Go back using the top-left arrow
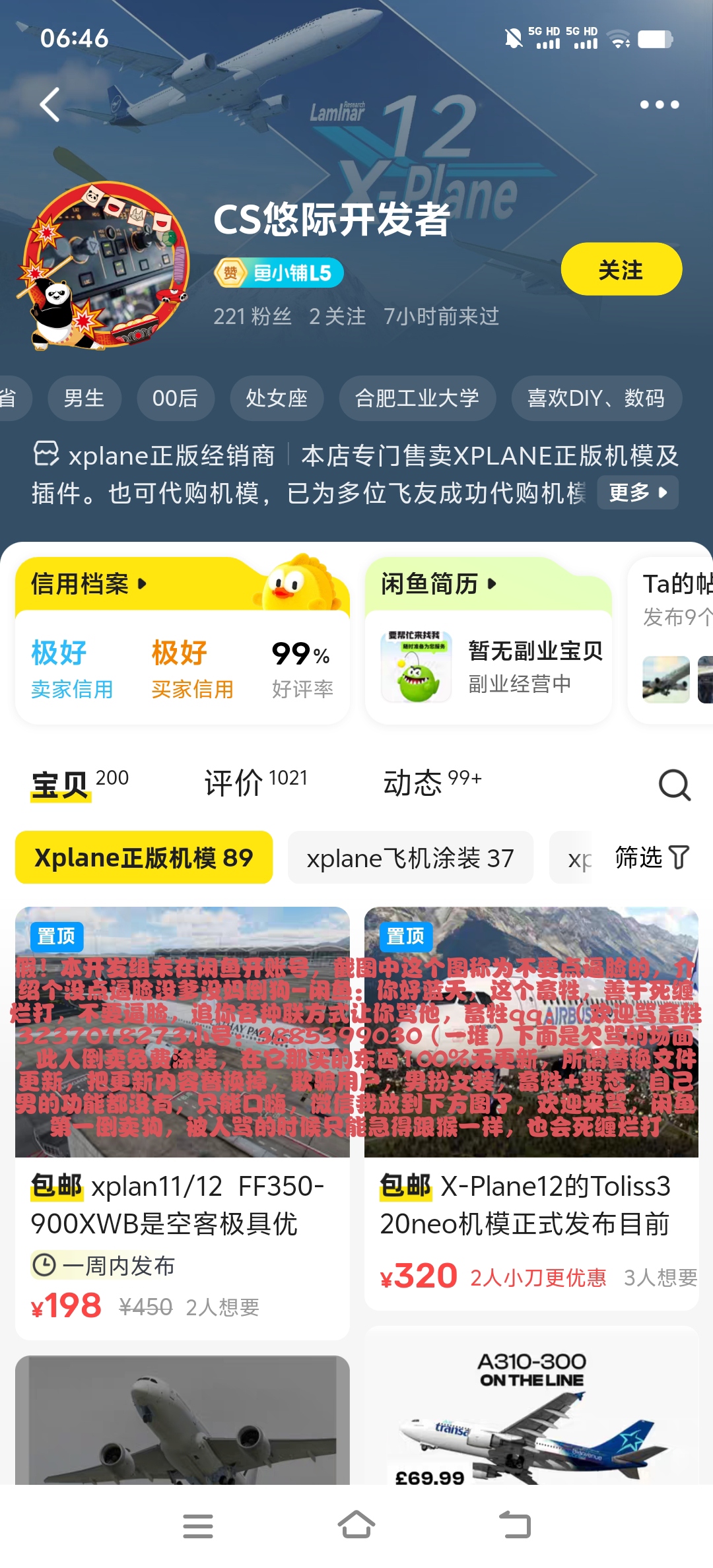 [x=50, y=104]
